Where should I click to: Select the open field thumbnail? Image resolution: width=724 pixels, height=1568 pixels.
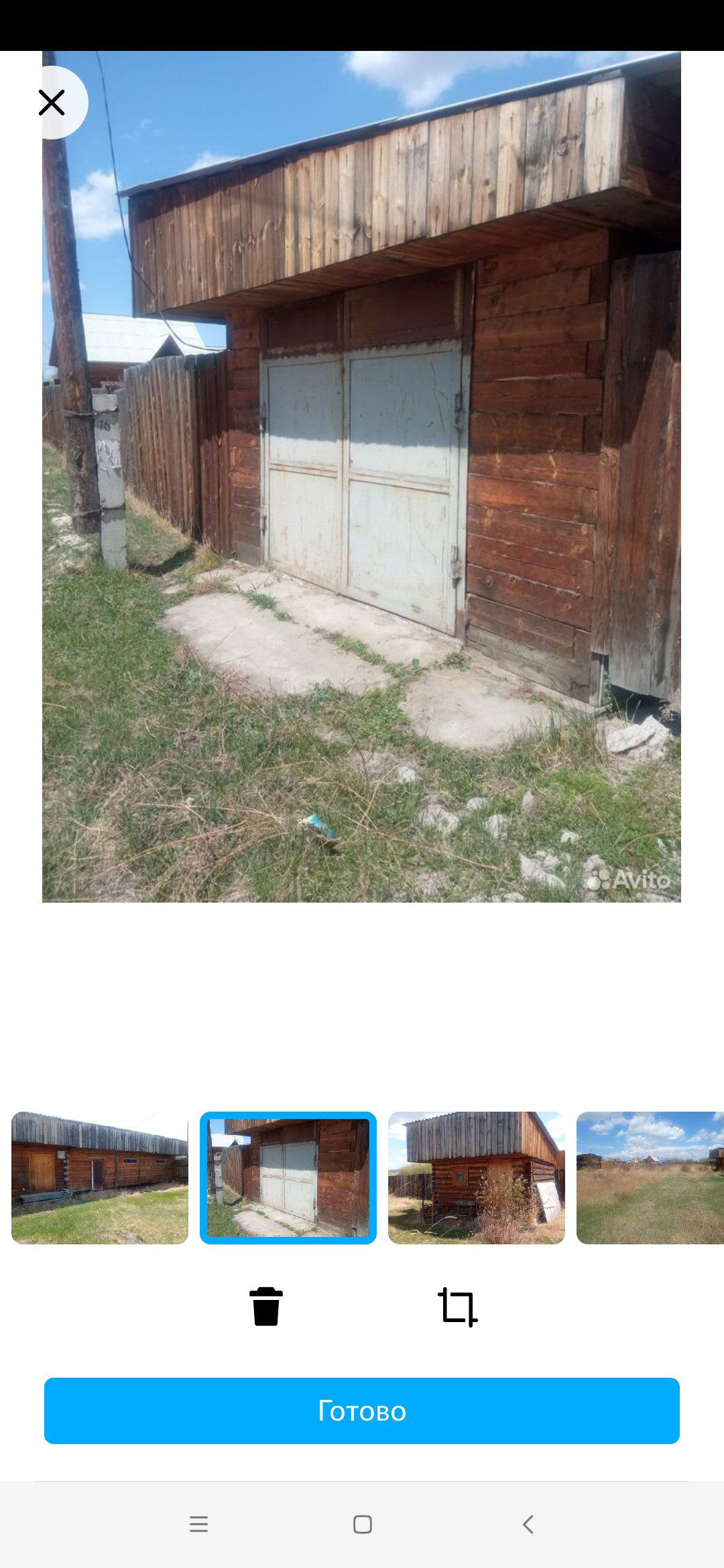[650, 1177]
